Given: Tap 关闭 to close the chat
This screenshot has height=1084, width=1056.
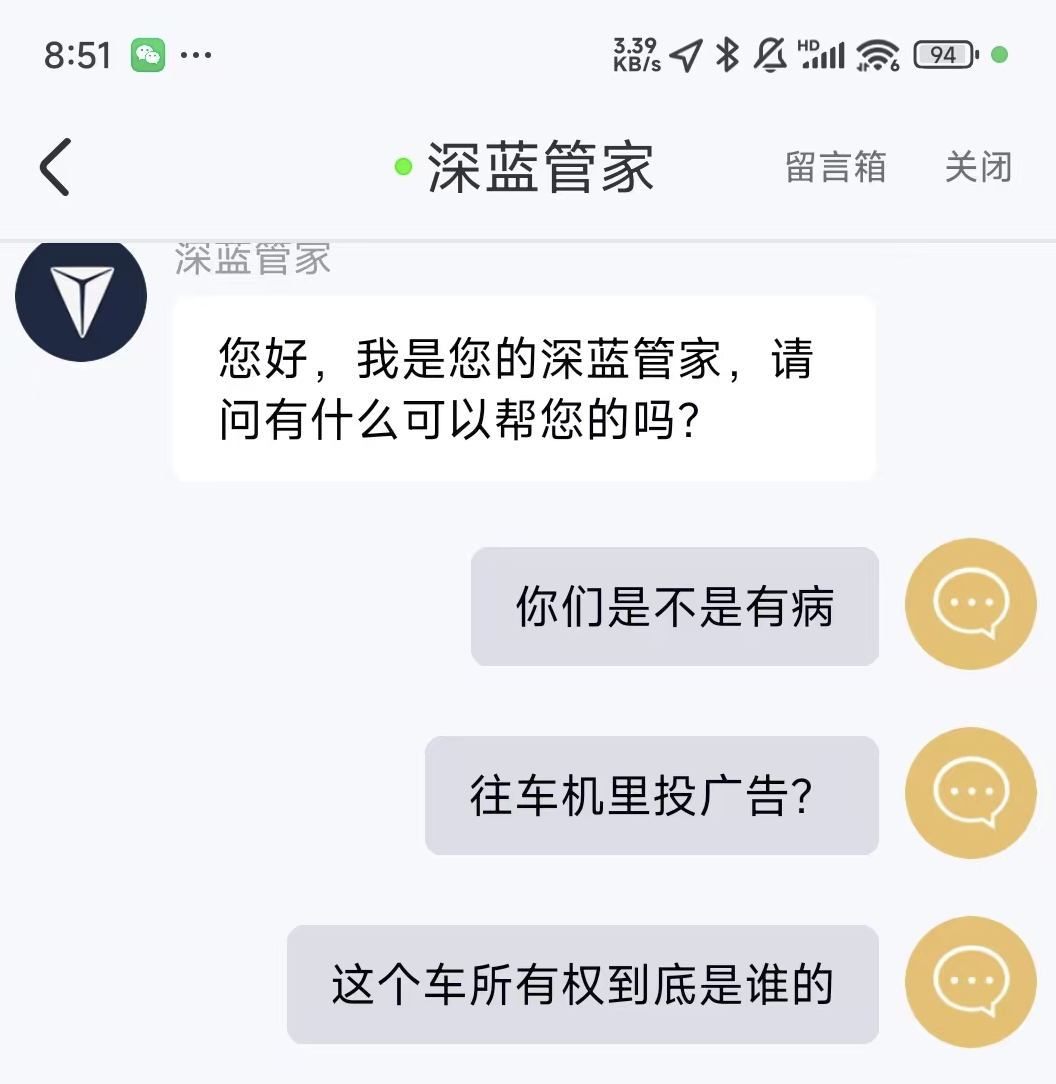Looking at the screenshot, I should point(978,167).
